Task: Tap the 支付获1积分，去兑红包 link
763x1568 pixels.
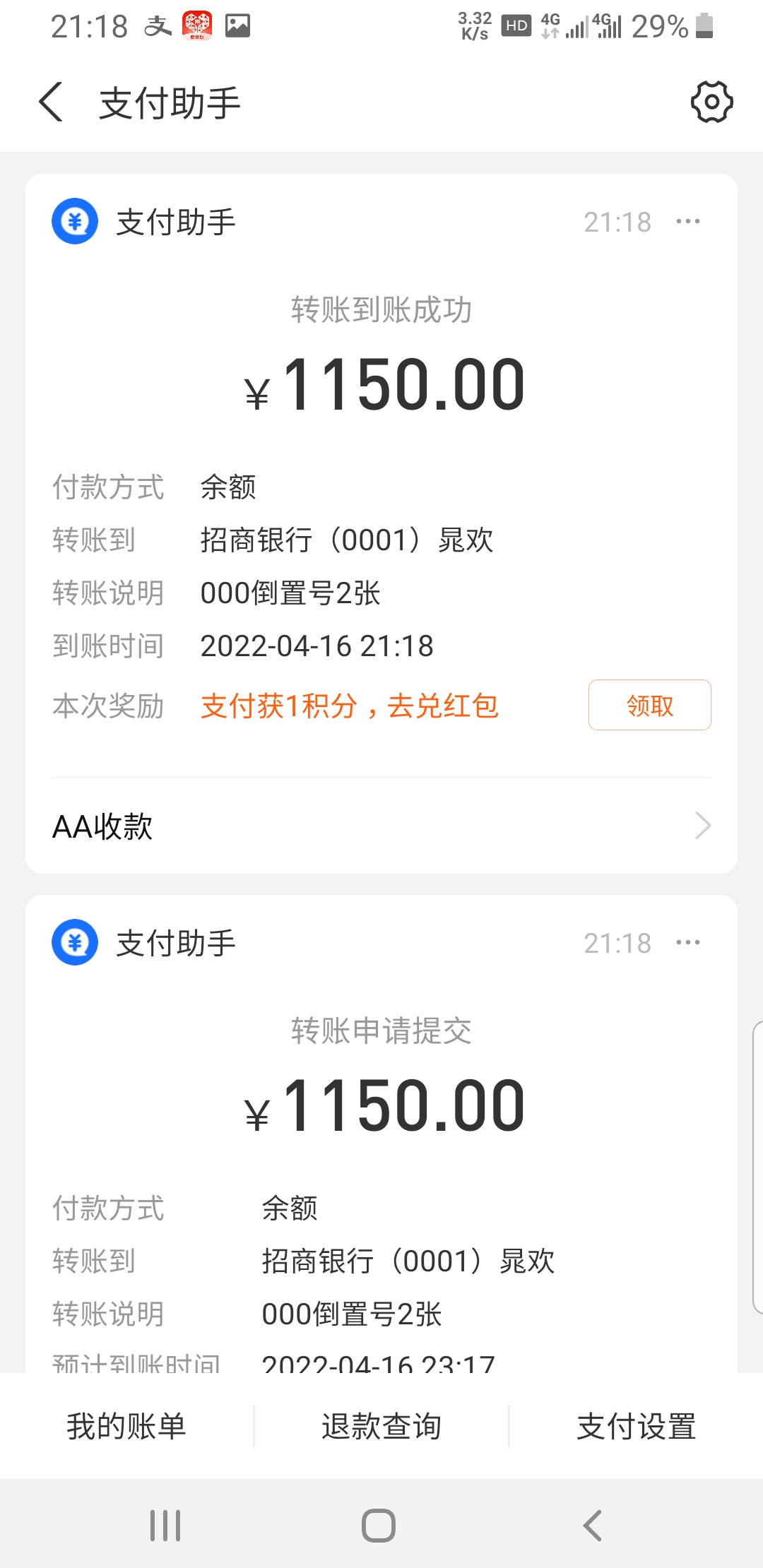Action: (350, 706)
